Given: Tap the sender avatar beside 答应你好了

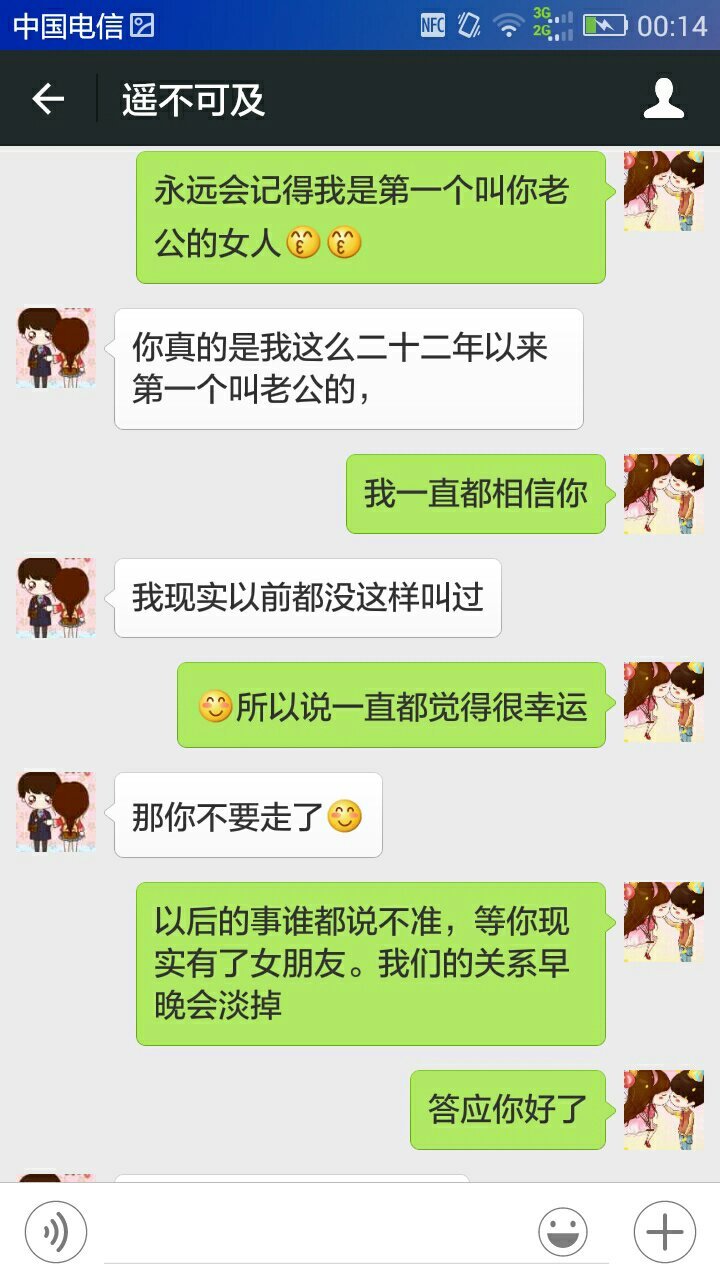Looking at the screenshot, I should (x=664, y=1110).
